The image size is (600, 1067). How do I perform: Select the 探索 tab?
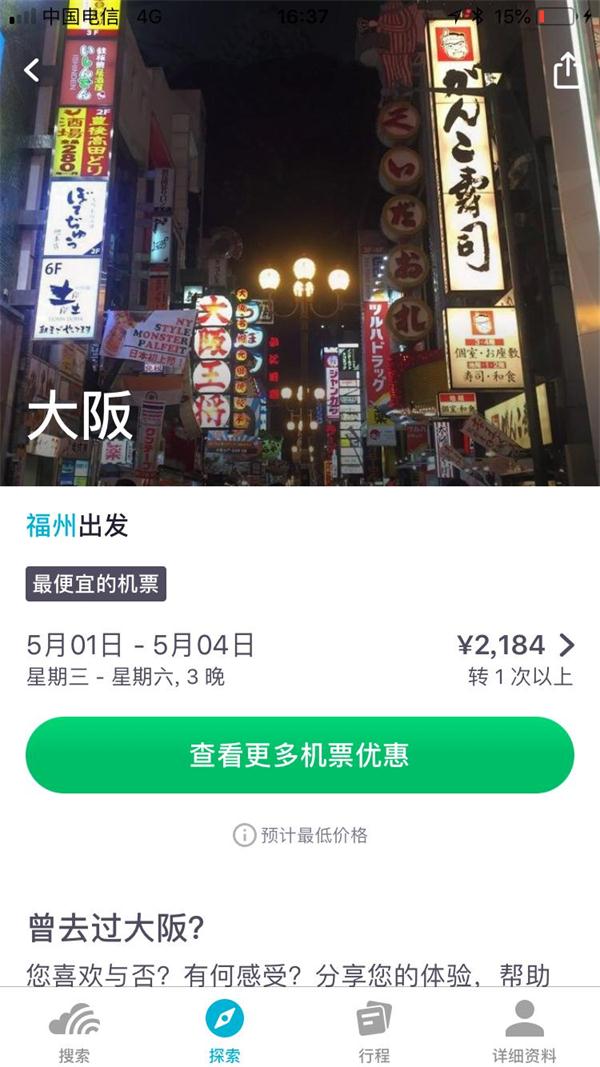tap(225, 1032)
